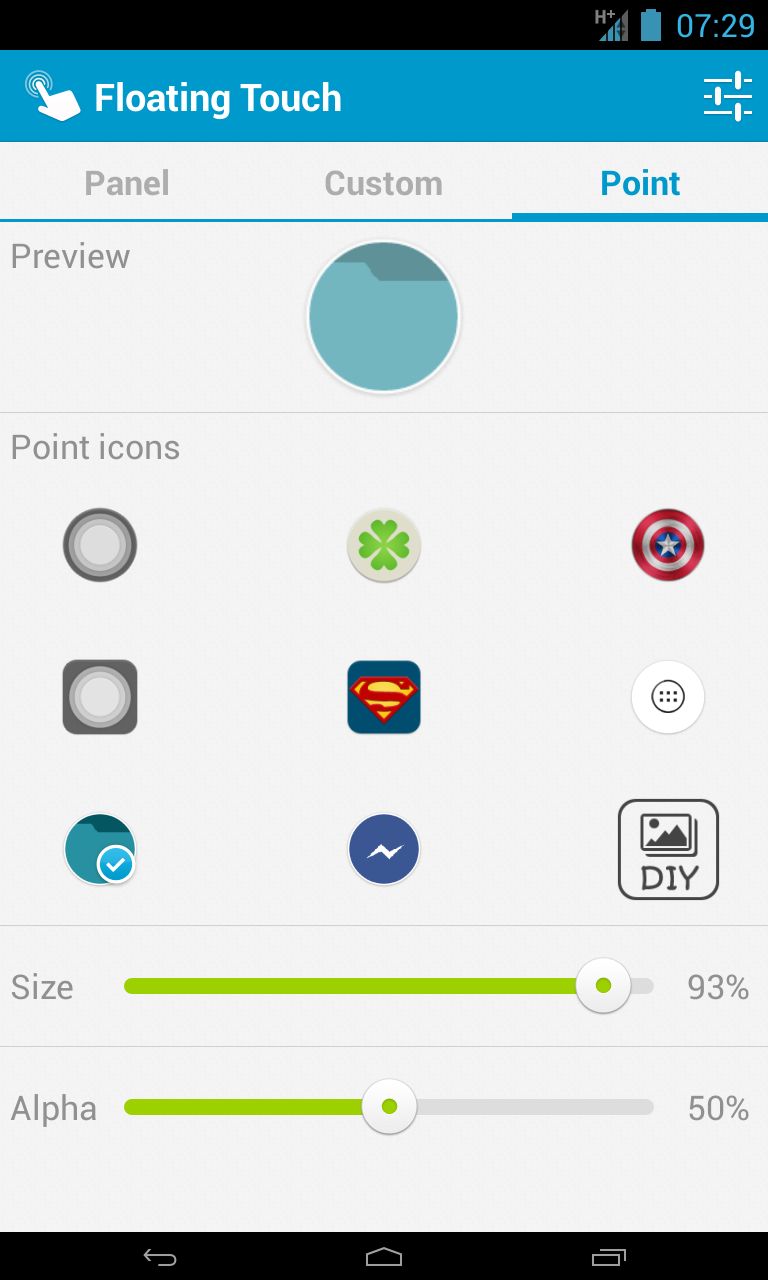The width and height of the screenshot is (768, 1280).
Task: Tap the Alpha slider track
Action: tap(520, 1107)
